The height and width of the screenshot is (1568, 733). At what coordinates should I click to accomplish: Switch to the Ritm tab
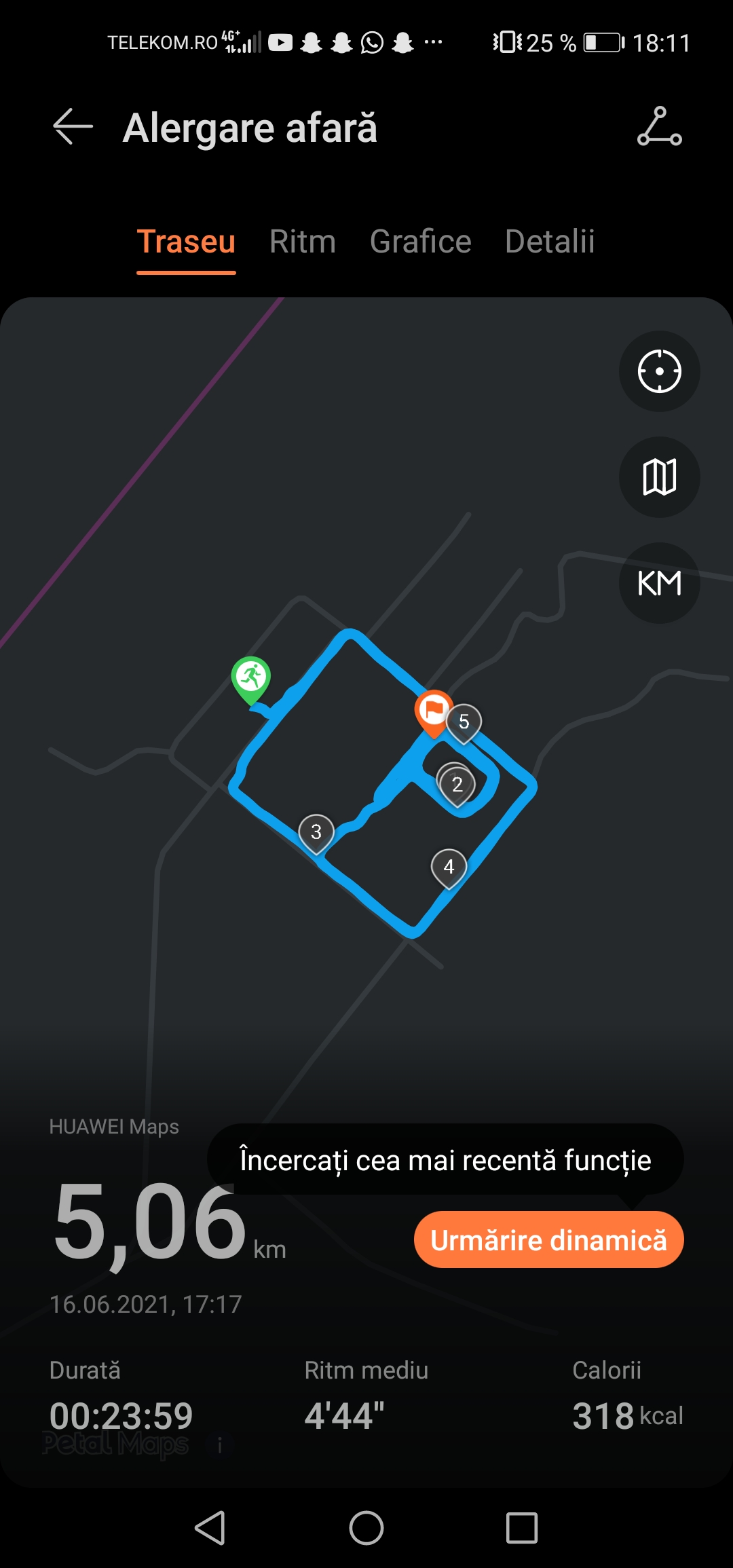pos(303,242)
